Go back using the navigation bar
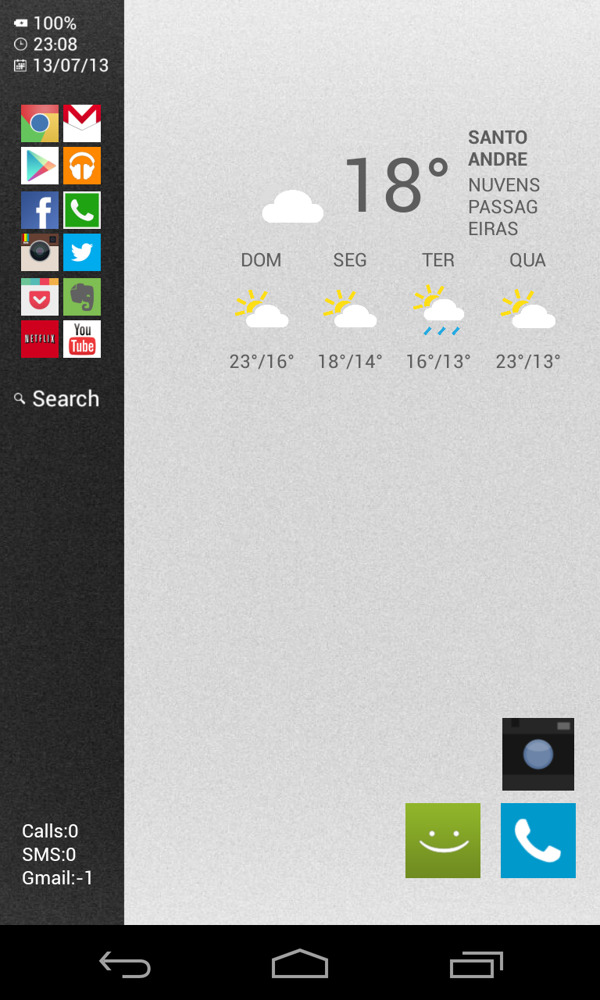Viewport: 600px width, 1000px height. 125,964
